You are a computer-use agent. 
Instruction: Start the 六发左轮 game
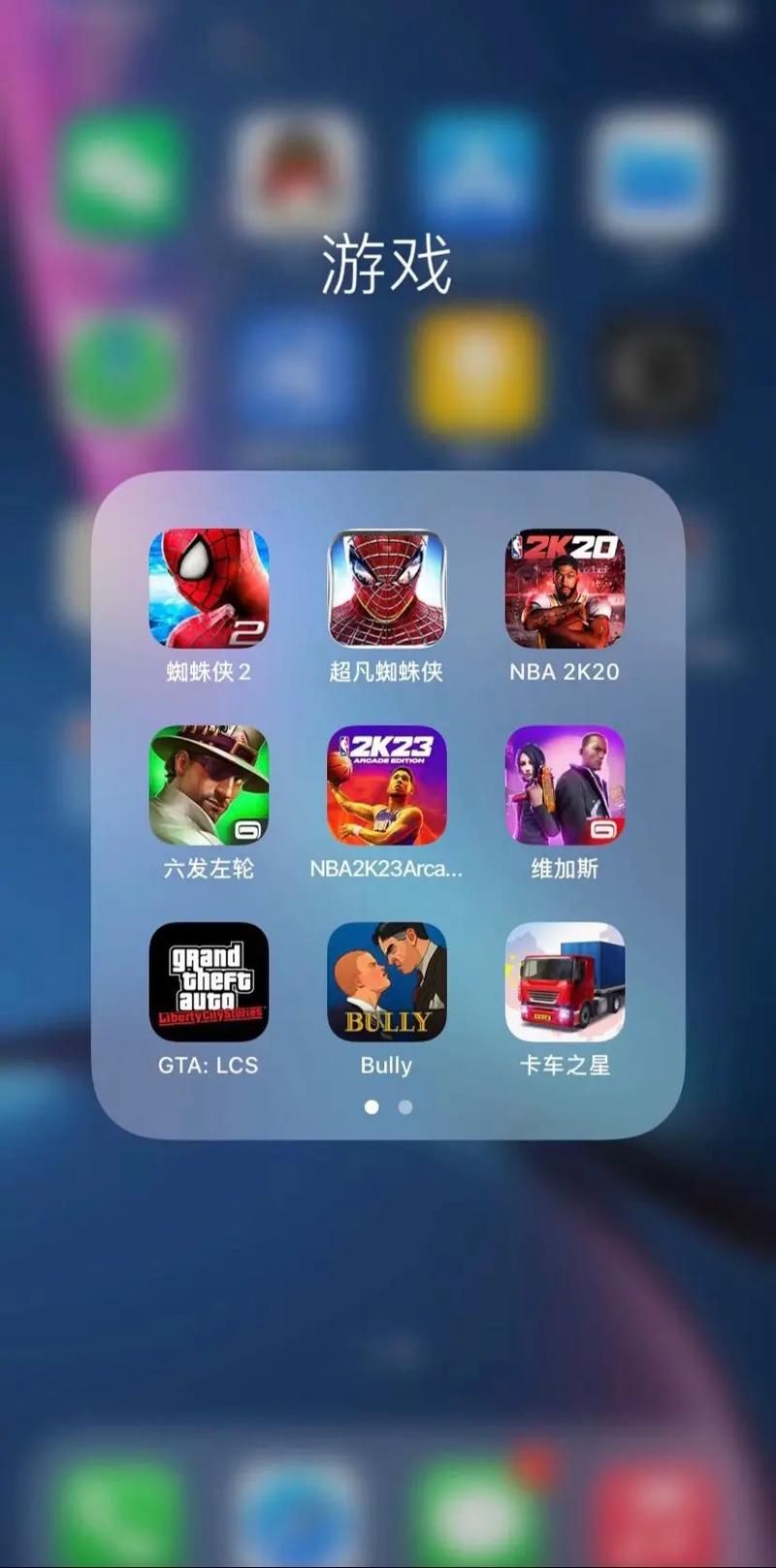209,785
